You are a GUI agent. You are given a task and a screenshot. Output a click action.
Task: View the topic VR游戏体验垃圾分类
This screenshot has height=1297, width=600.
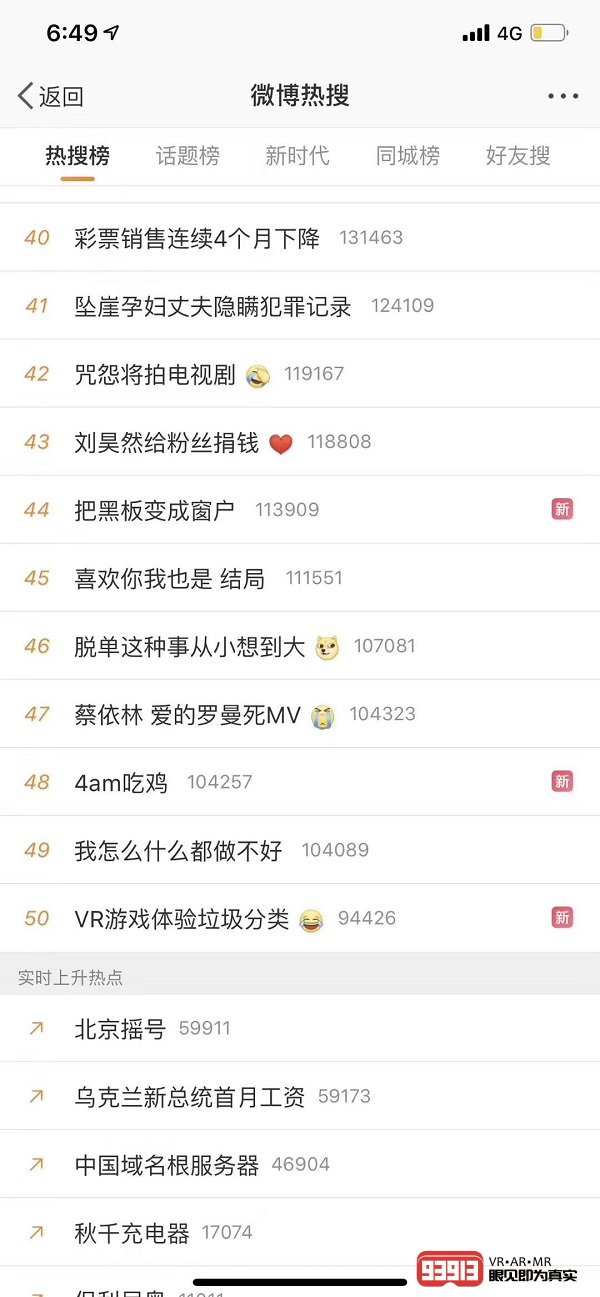[182, 918]
